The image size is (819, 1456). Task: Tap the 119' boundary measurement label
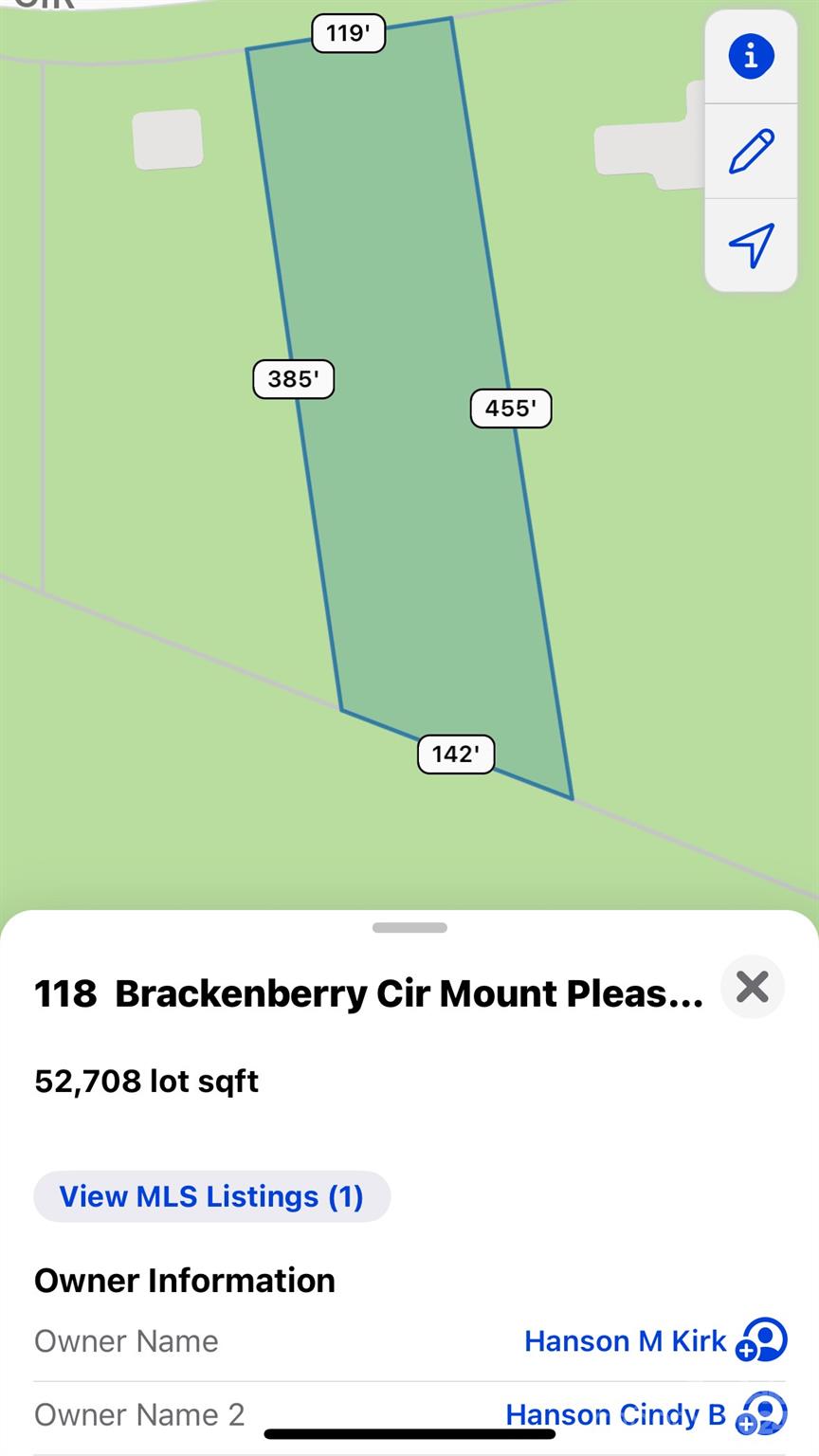pos(347,32)
